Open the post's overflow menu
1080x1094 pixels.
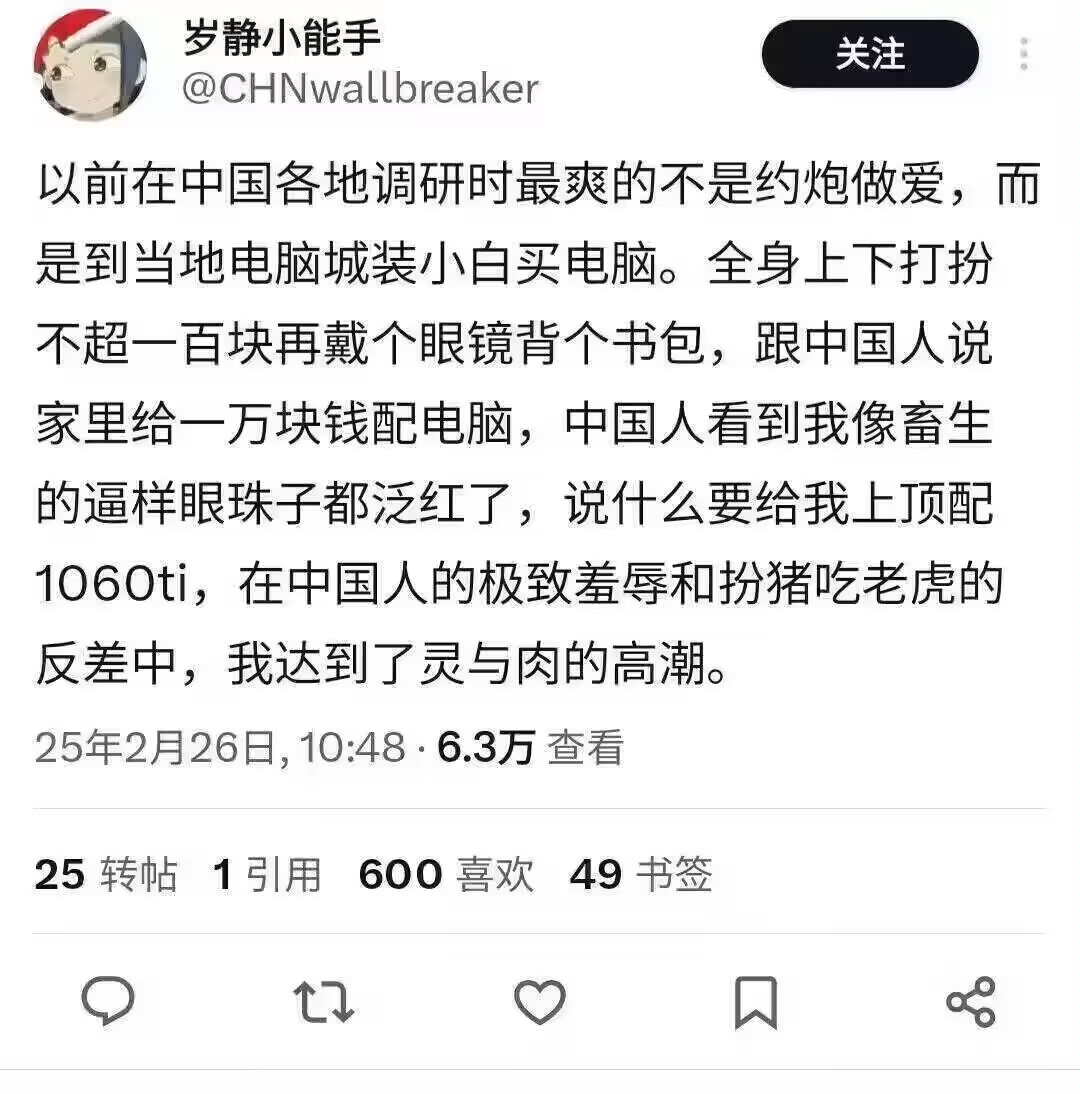click(1024, 54)
